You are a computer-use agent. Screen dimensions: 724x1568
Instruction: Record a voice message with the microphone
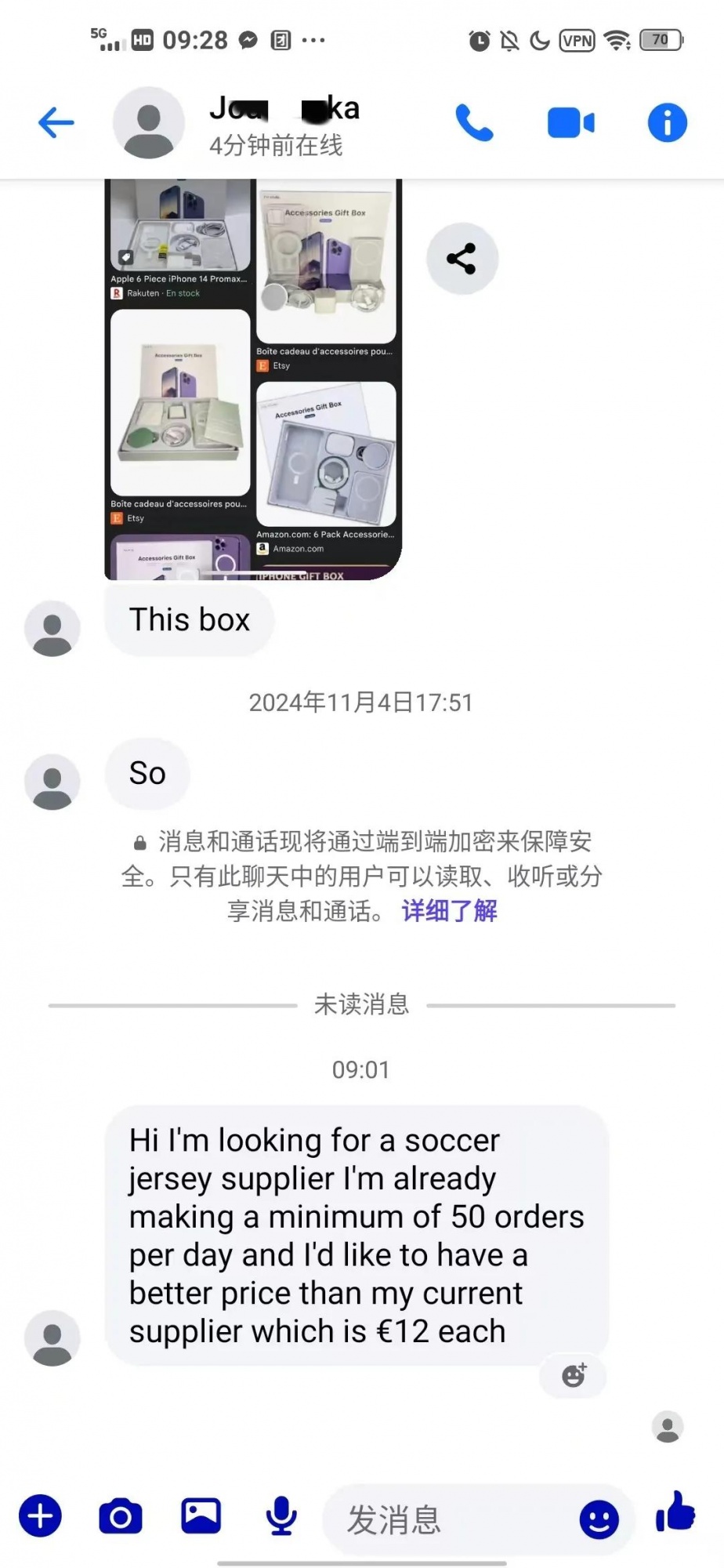[281, 1516]
